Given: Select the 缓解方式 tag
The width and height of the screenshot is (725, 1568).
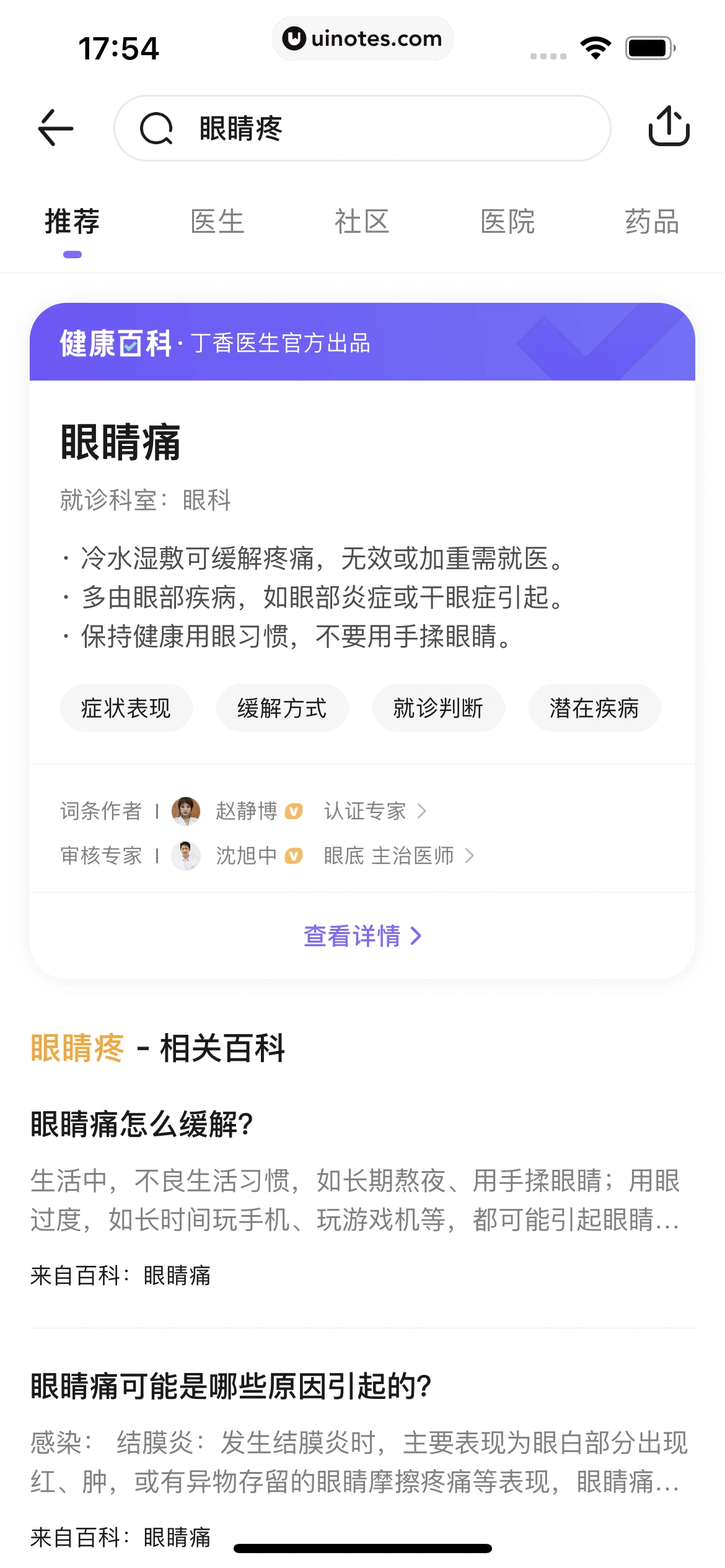Looking at the screenshot, I should click(282, 708).
